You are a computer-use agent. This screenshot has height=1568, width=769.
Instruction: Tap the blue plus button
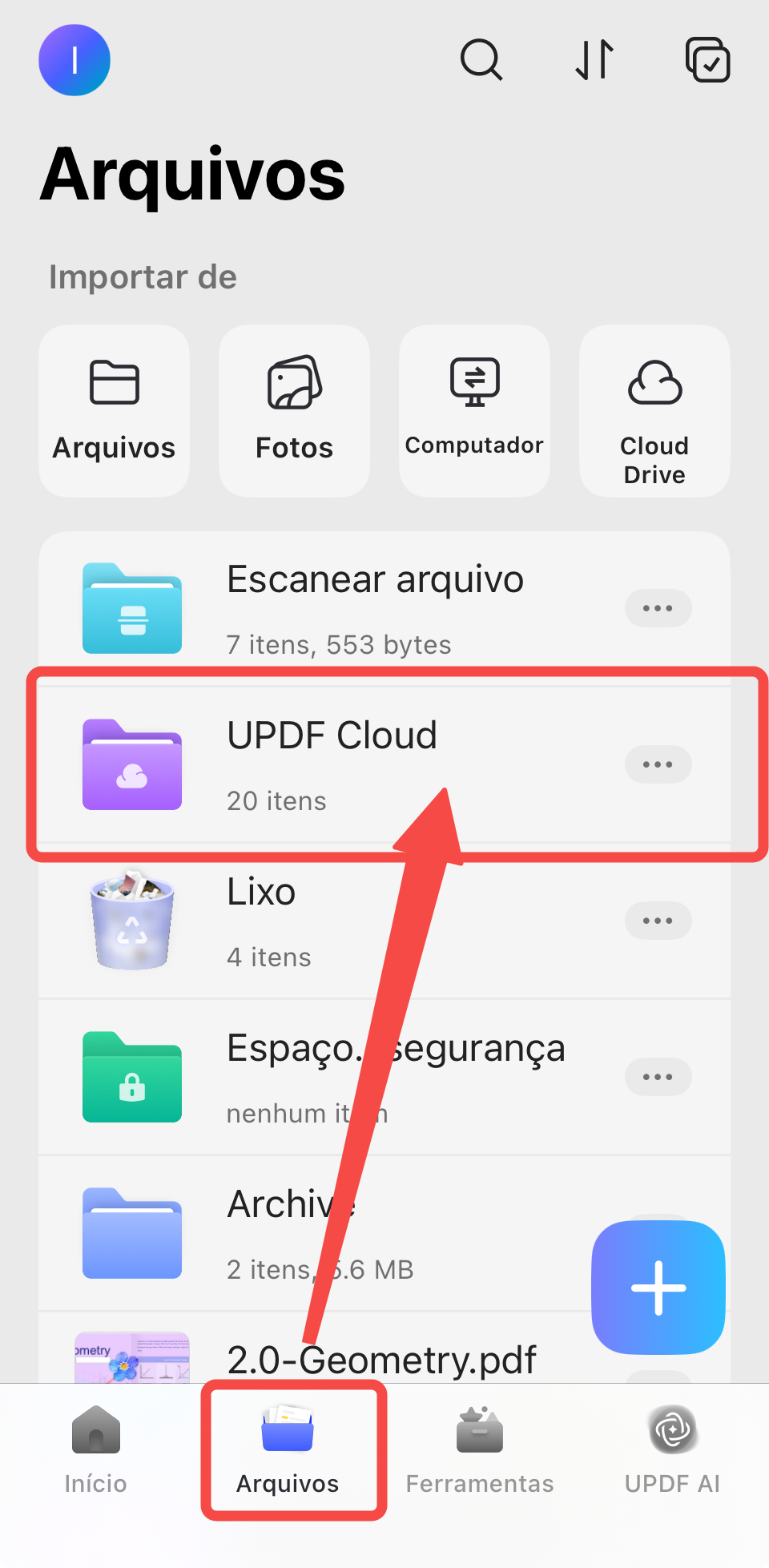(658, 1288)
